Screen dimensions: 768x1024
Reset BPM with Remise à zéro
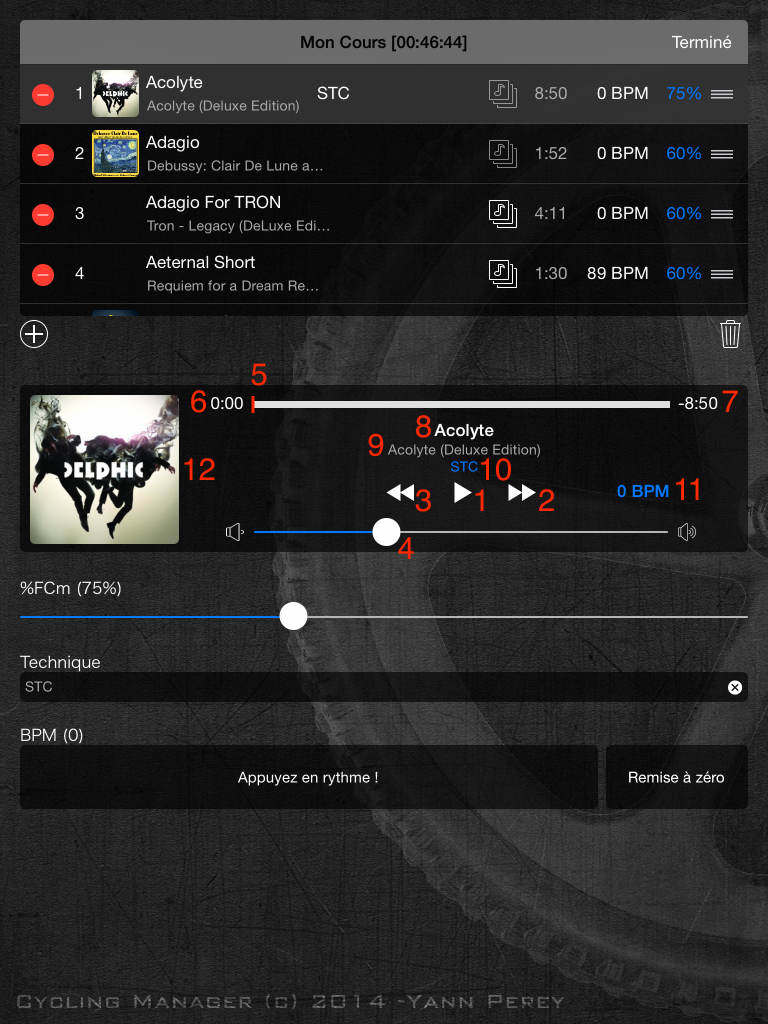676,777
